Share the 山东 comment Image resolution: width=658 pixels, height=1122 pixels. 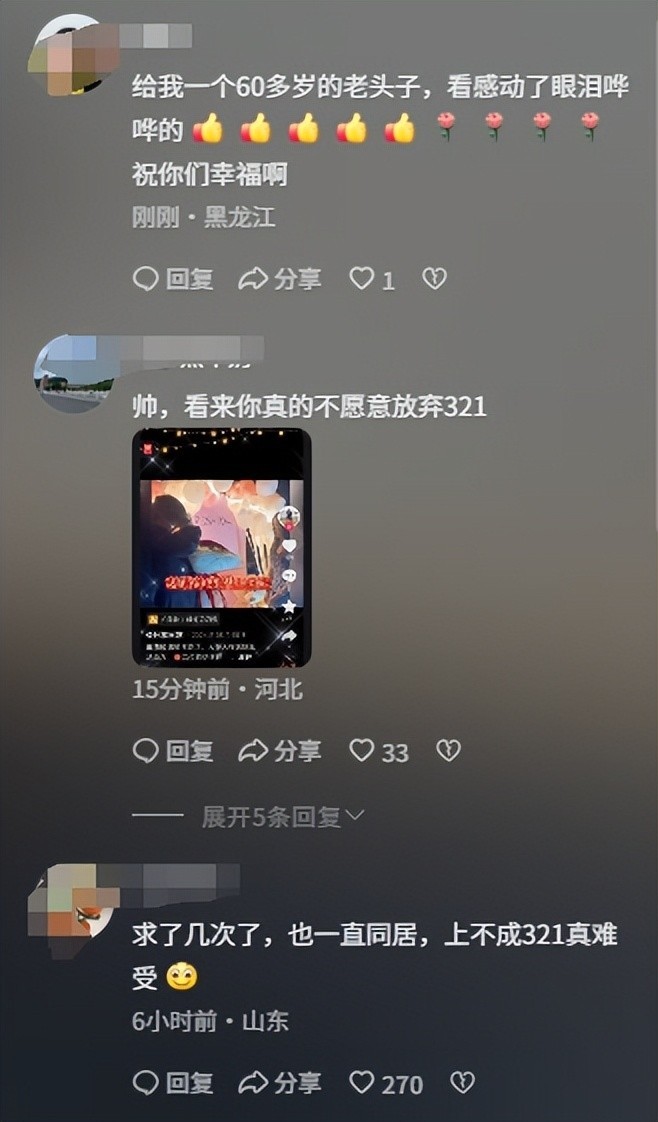(x=279, y=1082)
